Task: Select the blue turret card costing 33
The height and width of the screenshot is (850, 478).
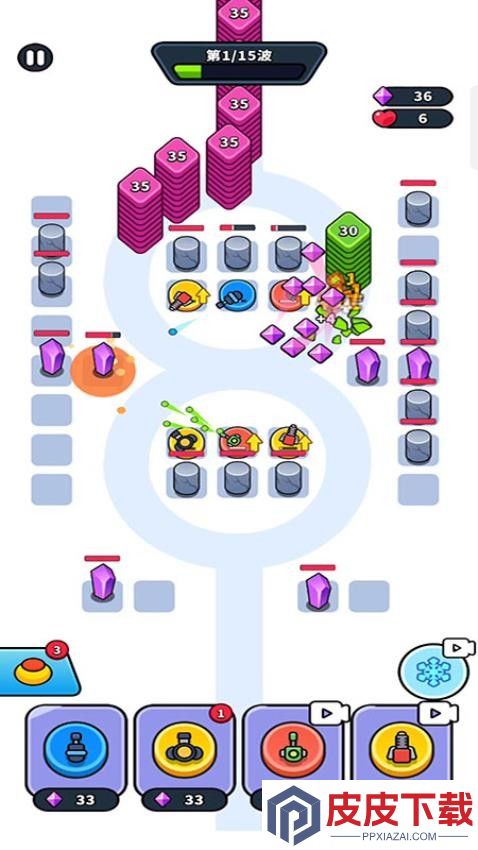Action: click(x=76, y=757)
